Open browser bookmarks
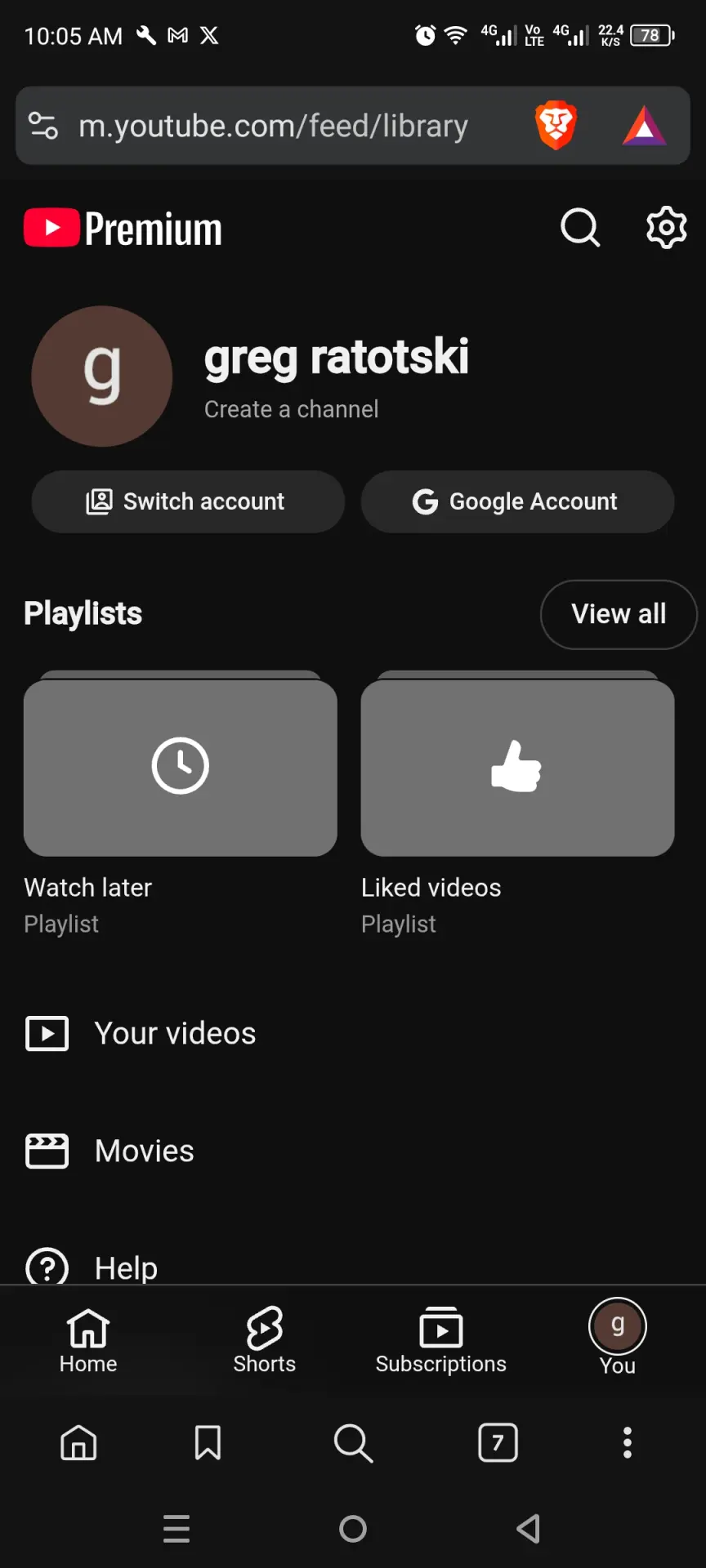The image size is (706, 1568). click(208, 1443)
